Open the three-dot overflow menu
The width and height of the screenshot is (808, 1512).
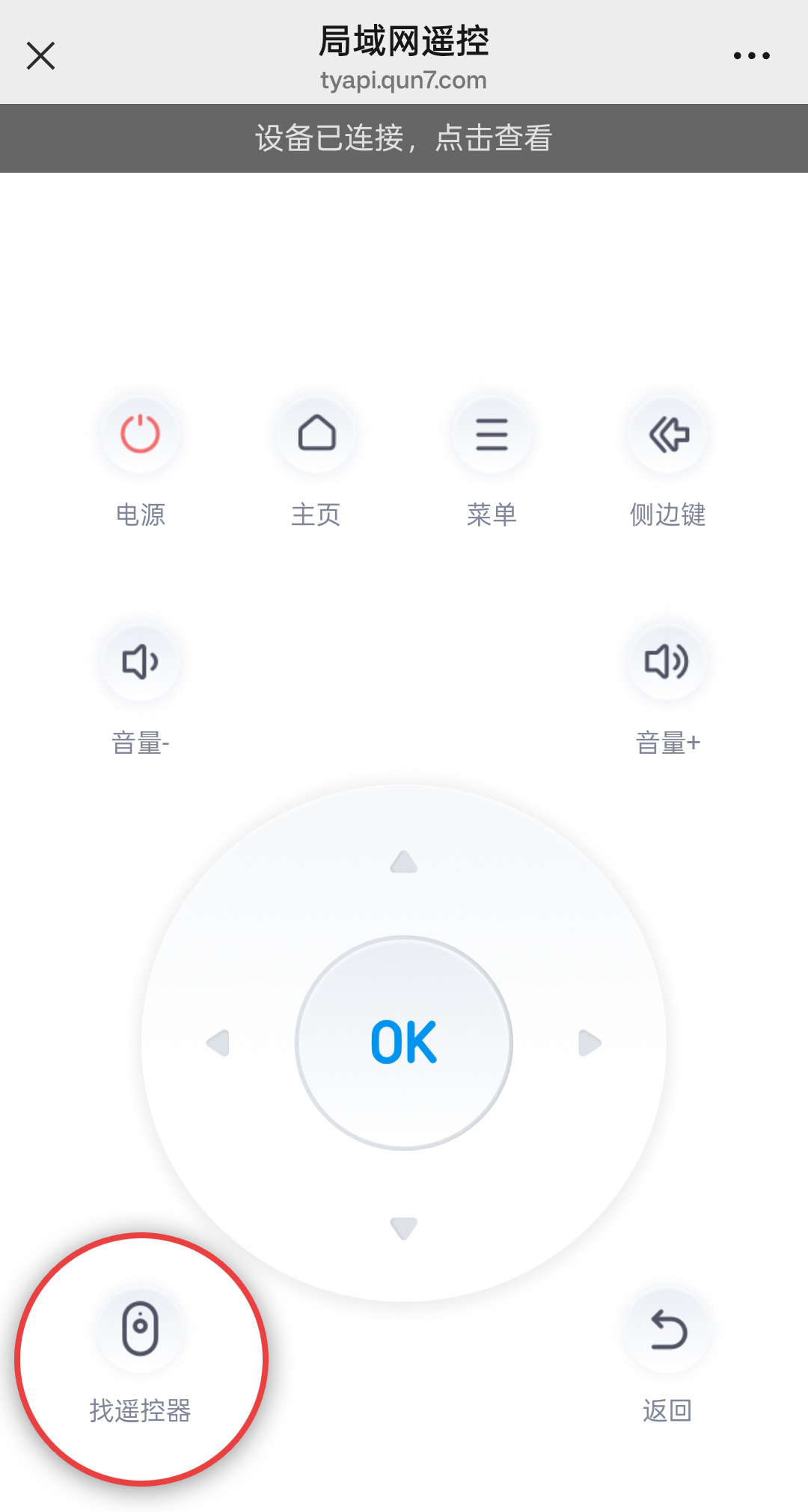point(751,56)
